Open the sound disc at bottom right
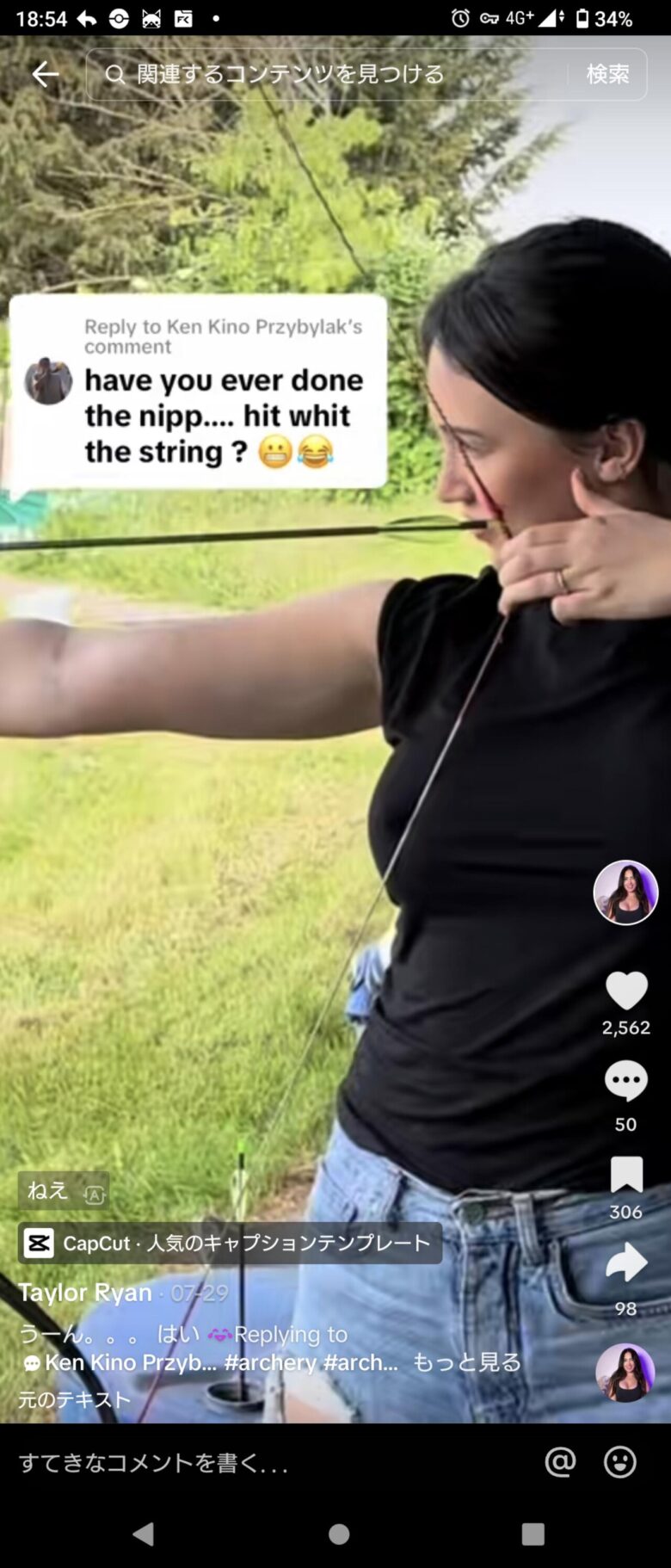Image resolution: width=671 pixels, height=1568 pixels. click(625, 1373)
